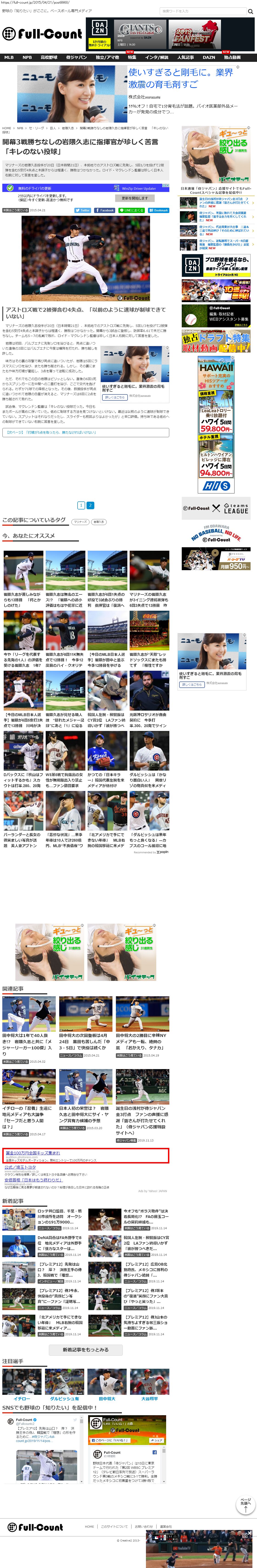257x1568 pixels.
Task: Switch to the NPB tab
Action: [28, 57]
